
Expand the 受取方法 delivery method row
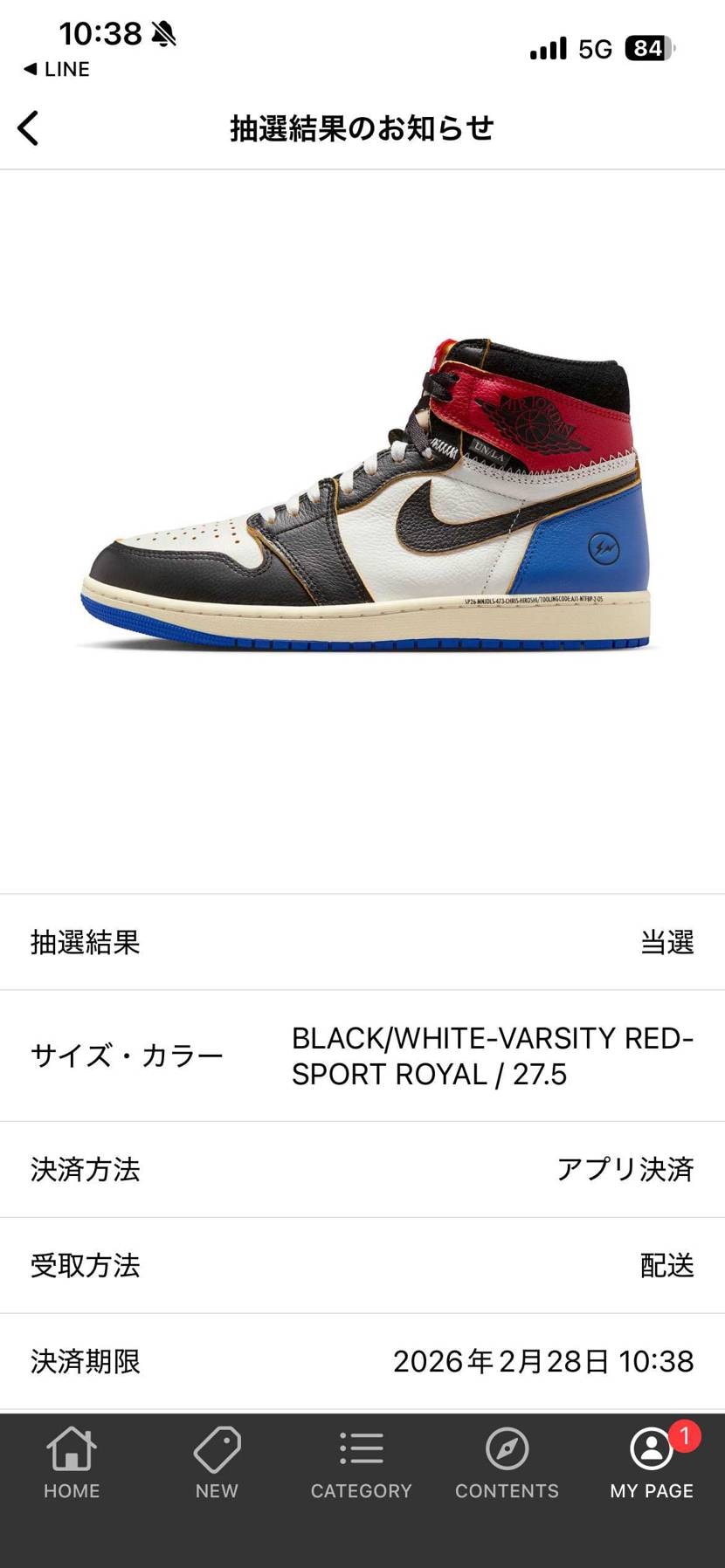[x=362, y=1266]
